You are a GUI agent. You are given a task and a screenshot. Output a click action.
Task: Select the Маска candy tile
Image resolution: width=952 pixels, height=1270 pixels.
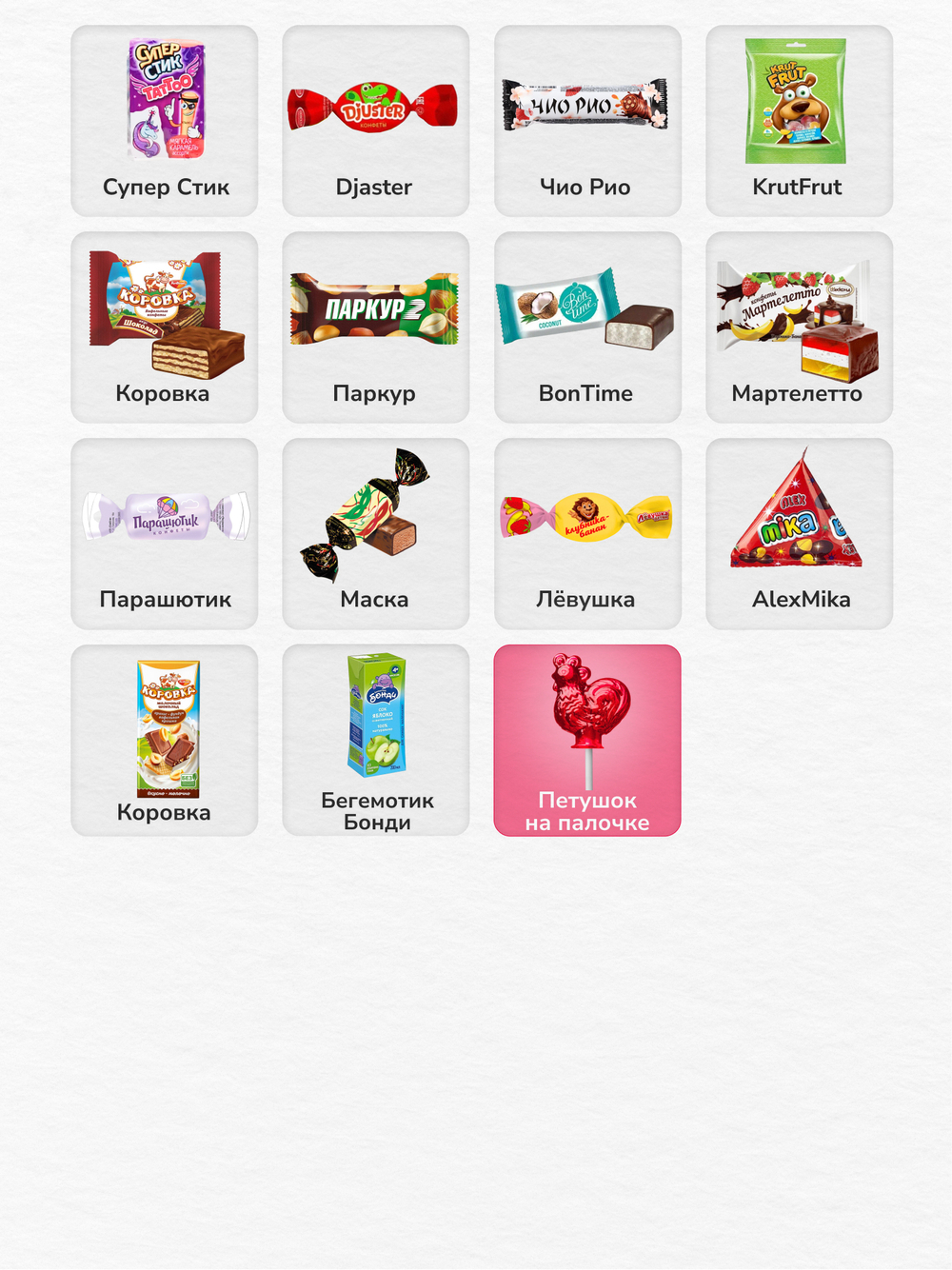(x=376, y=533)
